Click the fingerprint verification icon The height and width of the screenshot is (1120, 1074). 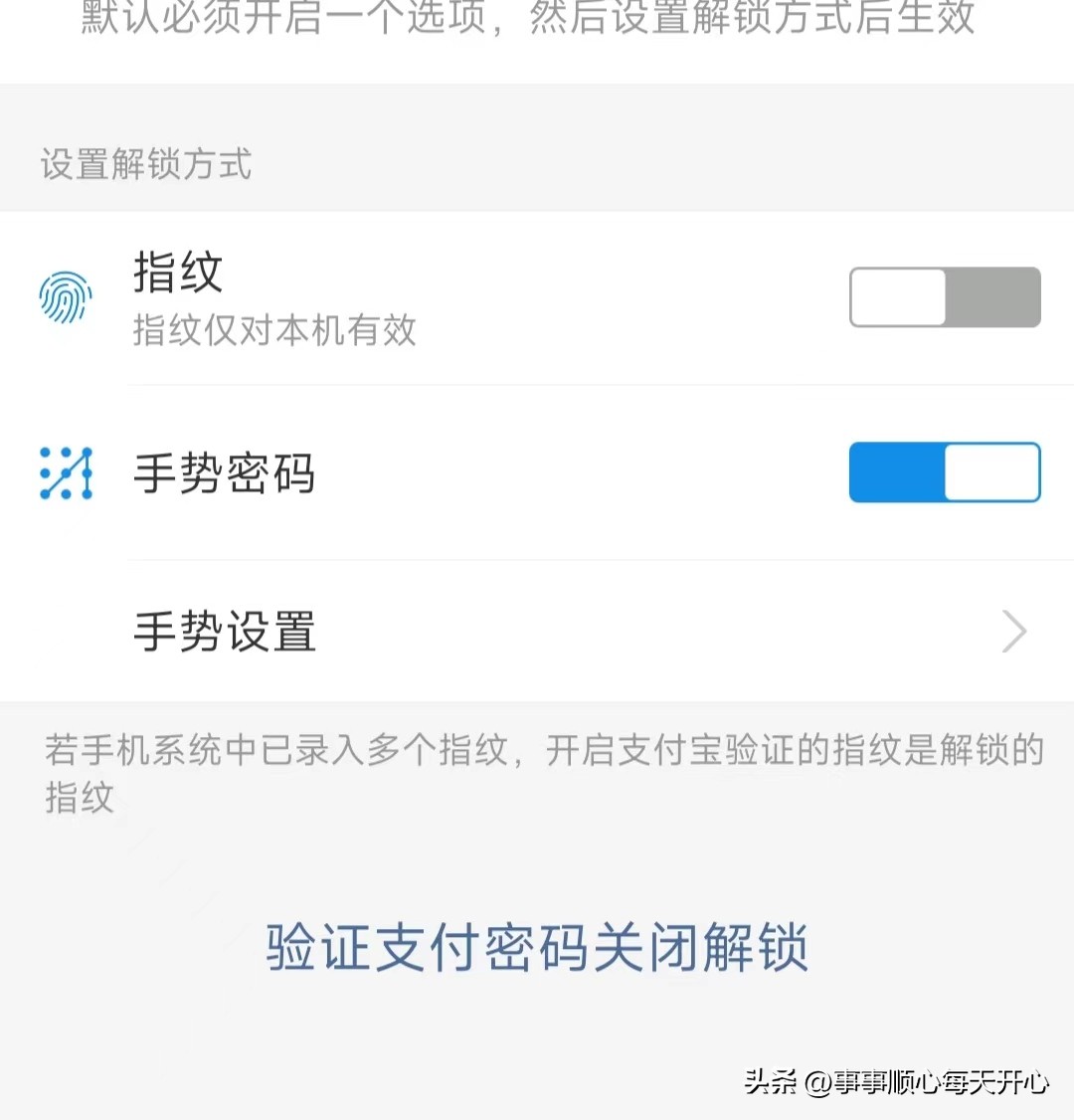[x=64, y=296]
